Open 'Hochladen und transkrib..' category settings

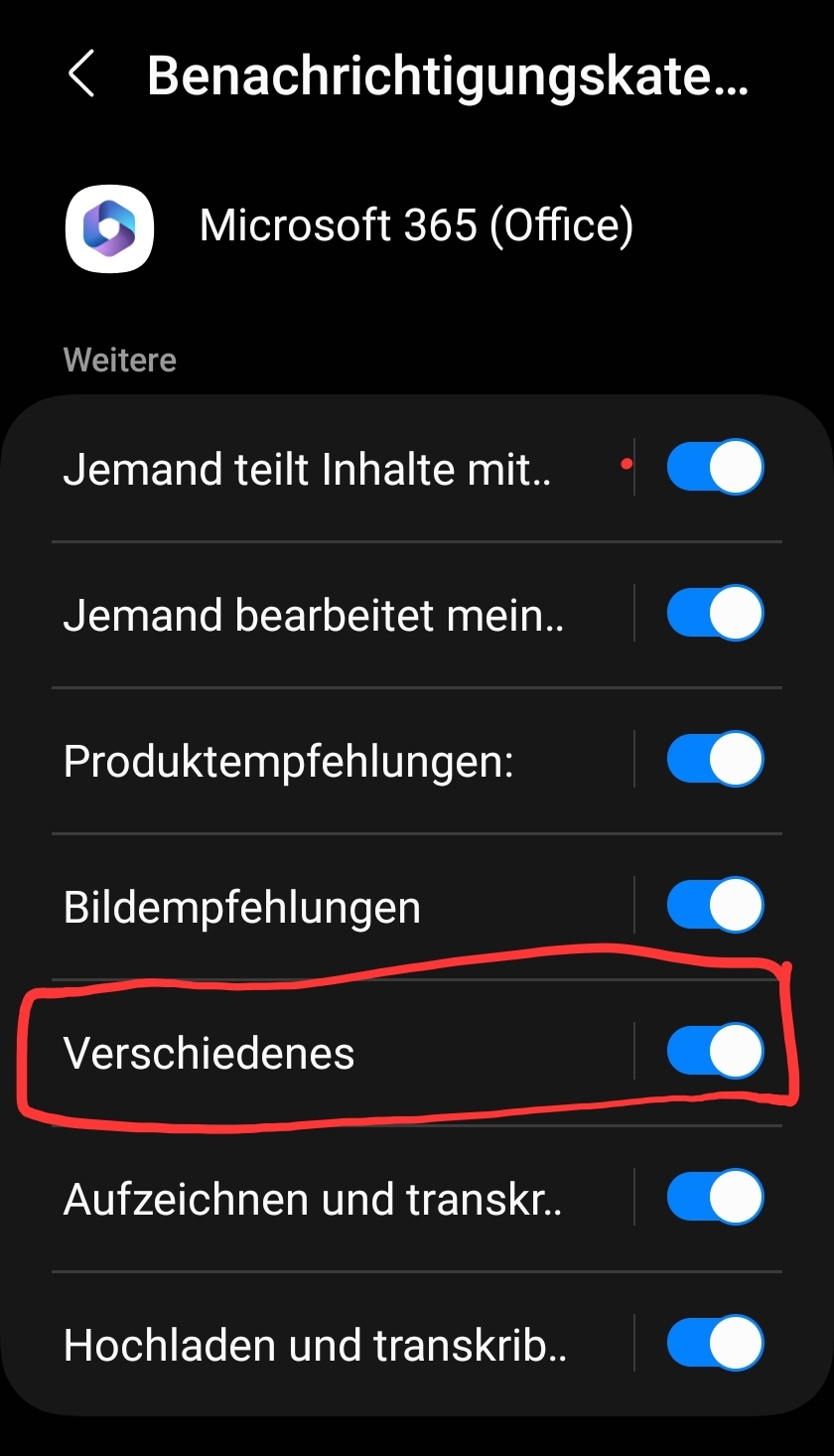click(x=298, y=1342)
